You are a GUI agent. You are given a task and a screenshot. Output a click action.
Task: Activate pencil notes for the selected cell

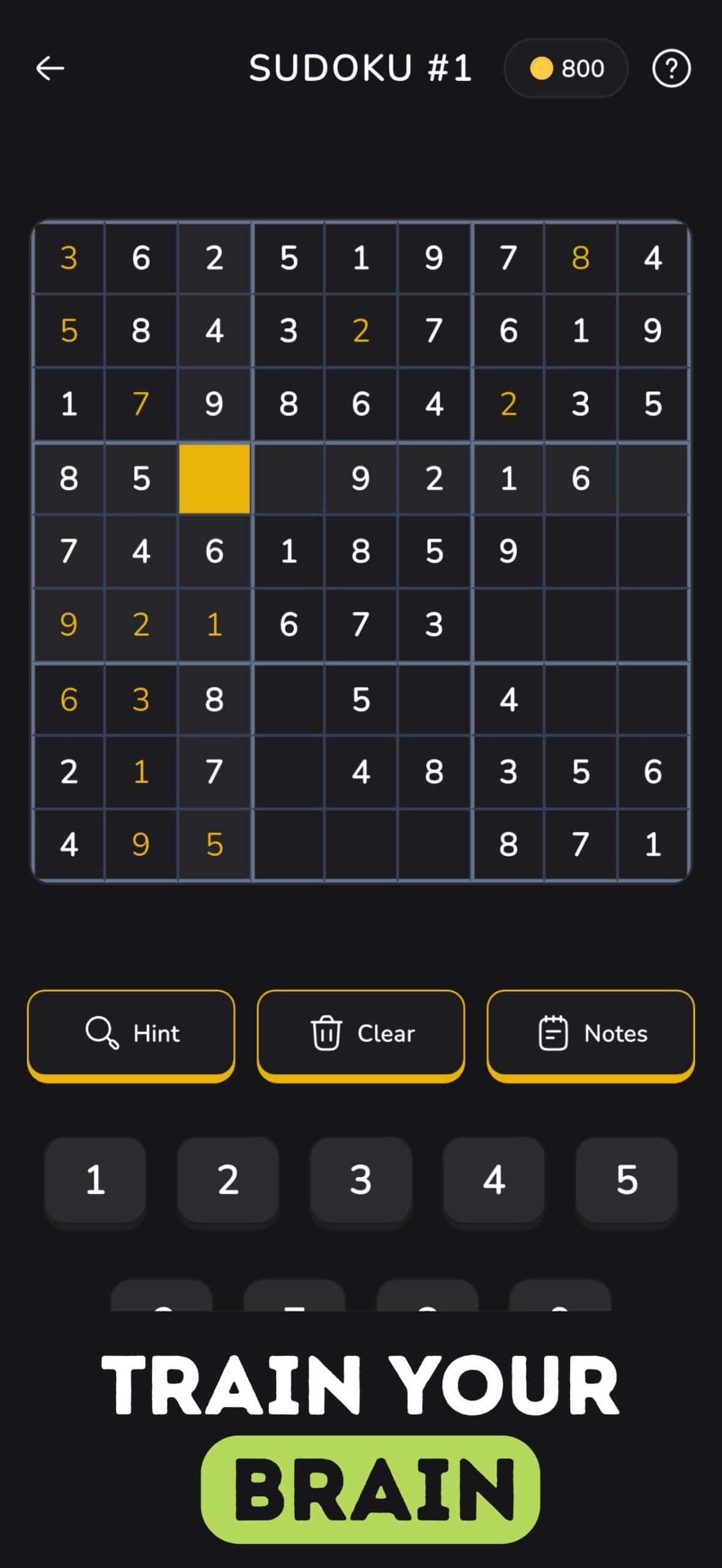590,1033
